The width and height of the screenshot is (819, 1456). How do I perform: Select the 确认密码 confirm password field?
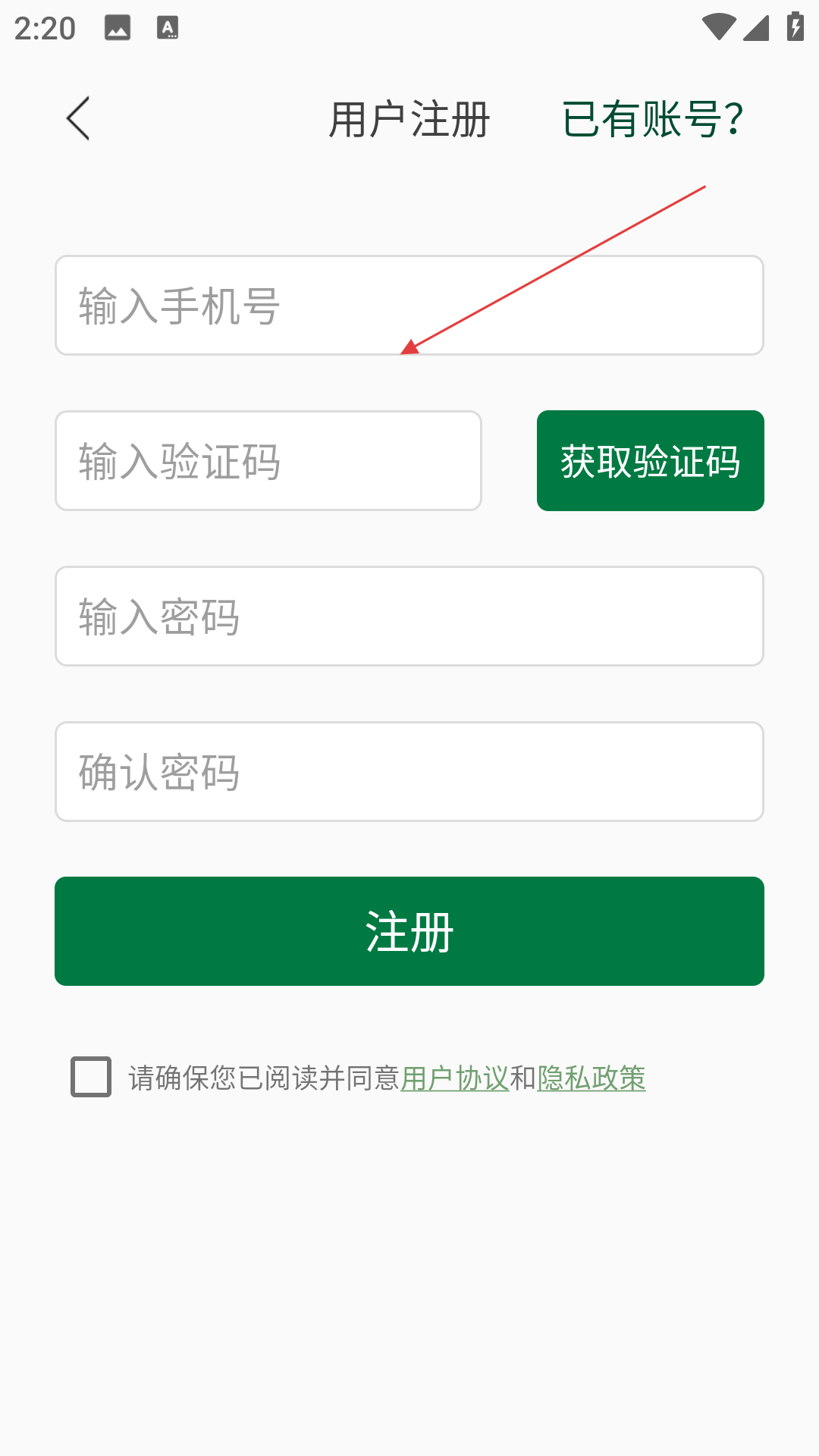(409, 771)
